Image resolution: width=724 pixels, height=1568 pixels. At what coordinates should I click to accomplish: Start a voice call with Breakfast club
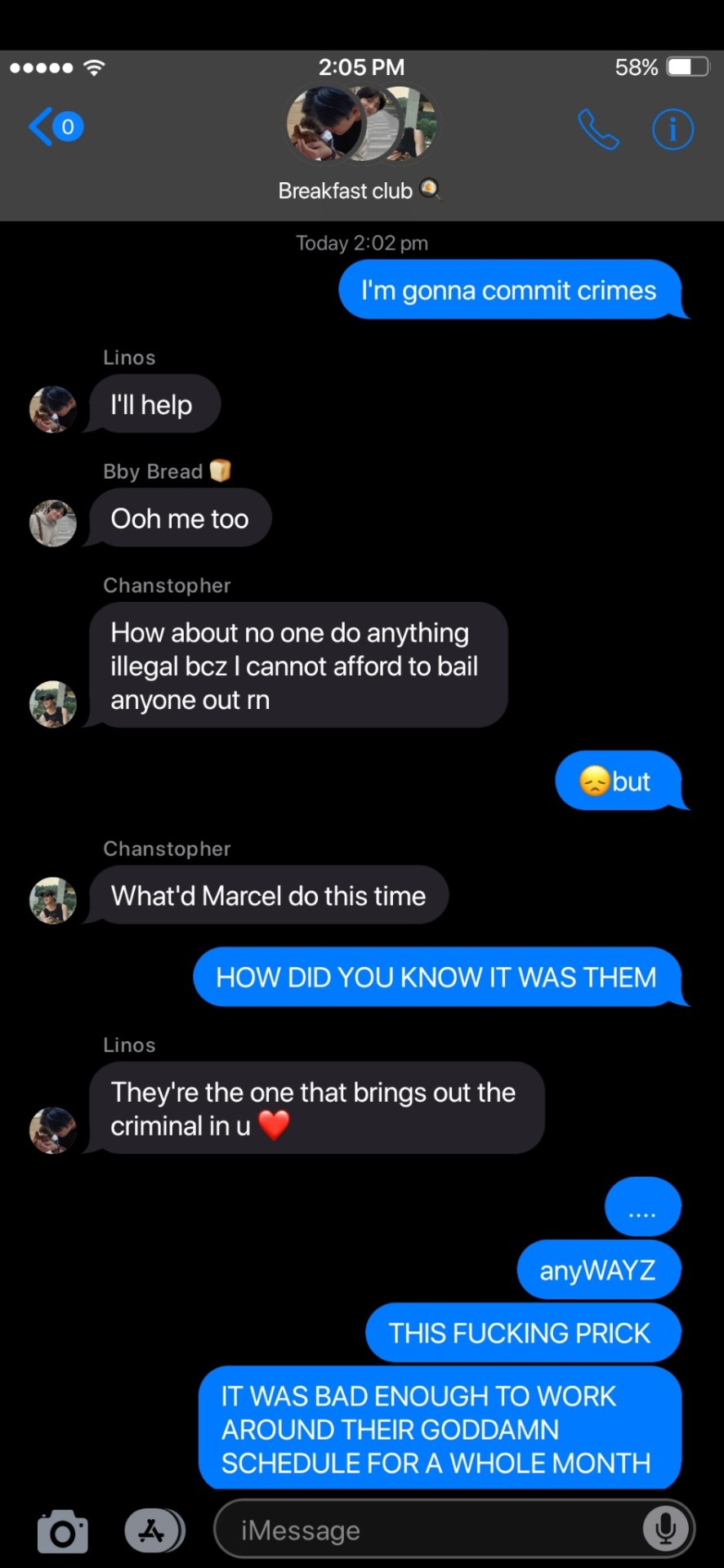coord(598,130)
